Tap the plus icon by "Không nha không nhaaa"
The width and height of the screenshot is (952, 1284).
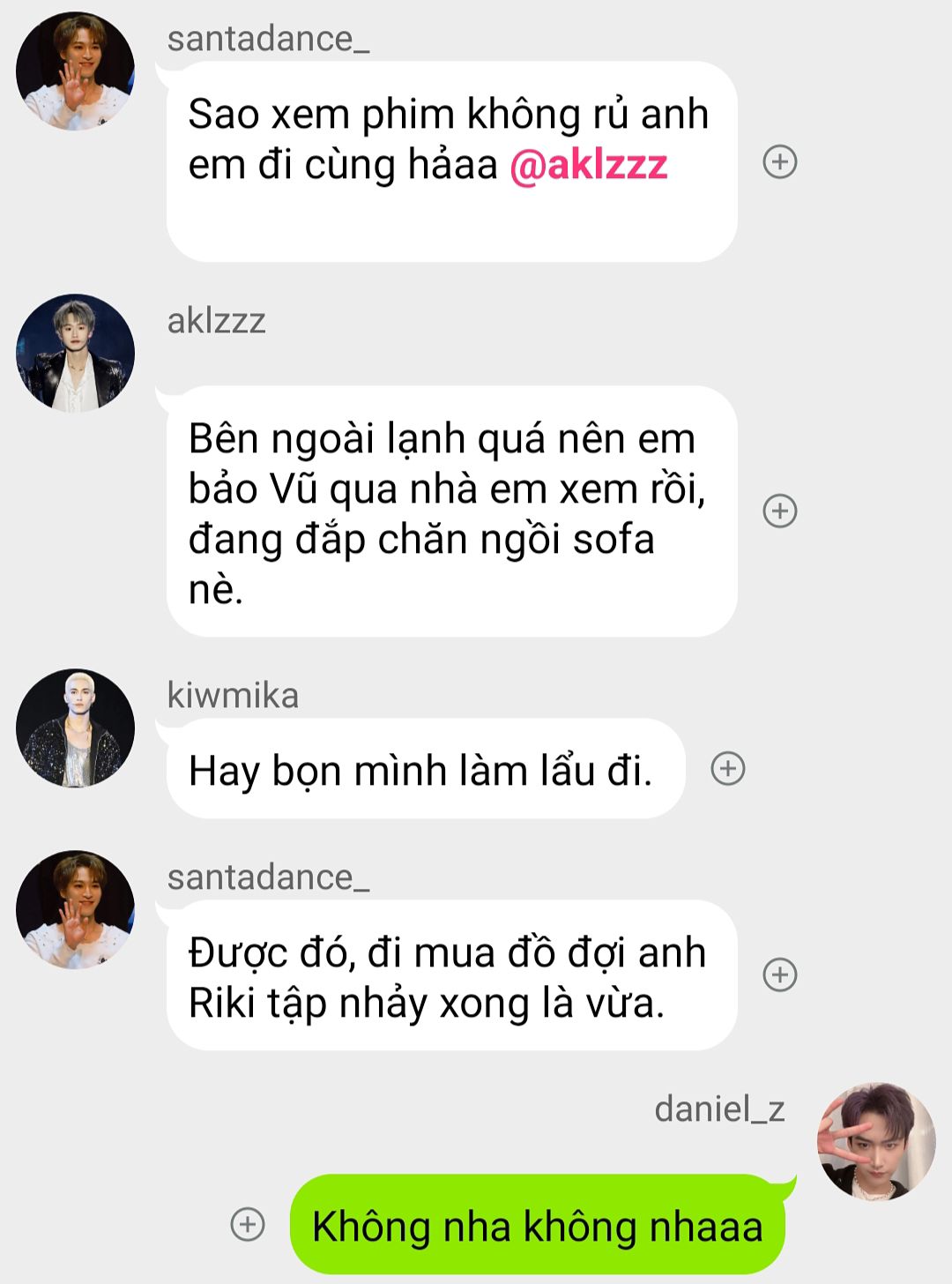(x=248, y=1224)
